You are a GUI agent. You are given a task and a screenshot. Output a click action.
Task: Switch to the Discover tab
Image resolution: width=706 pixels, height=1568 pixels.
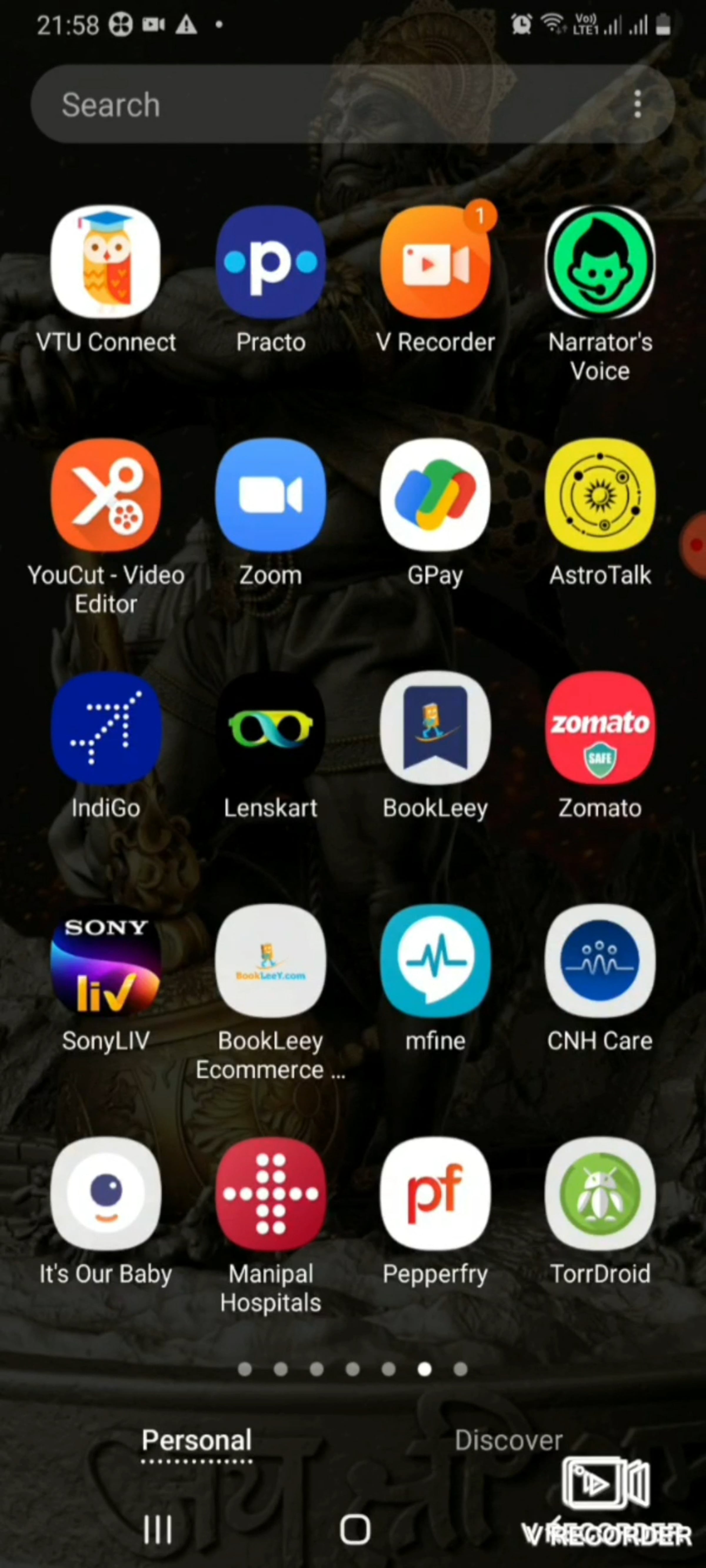pos(508,1440)
